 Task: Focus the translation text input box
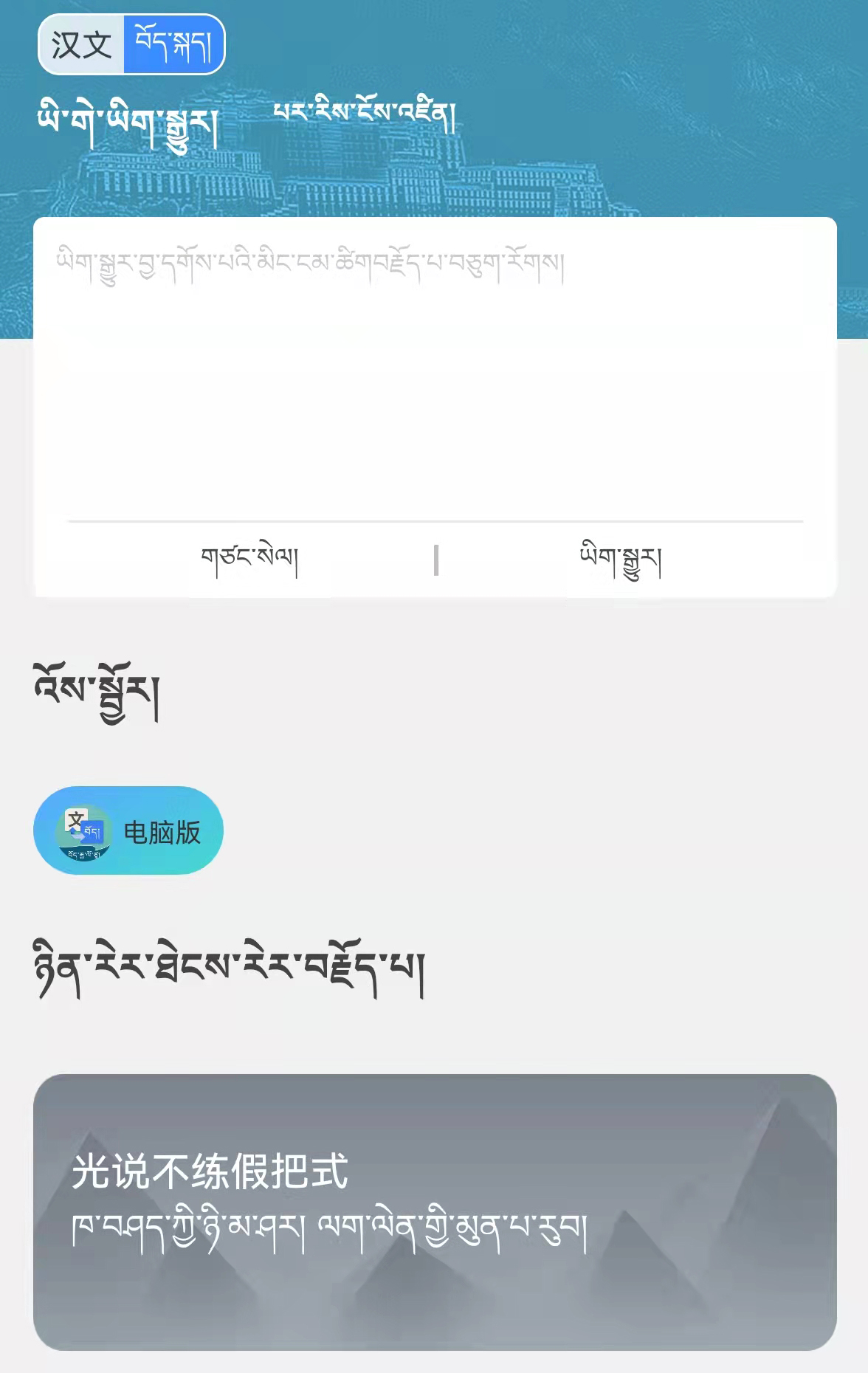coord(434,369)
